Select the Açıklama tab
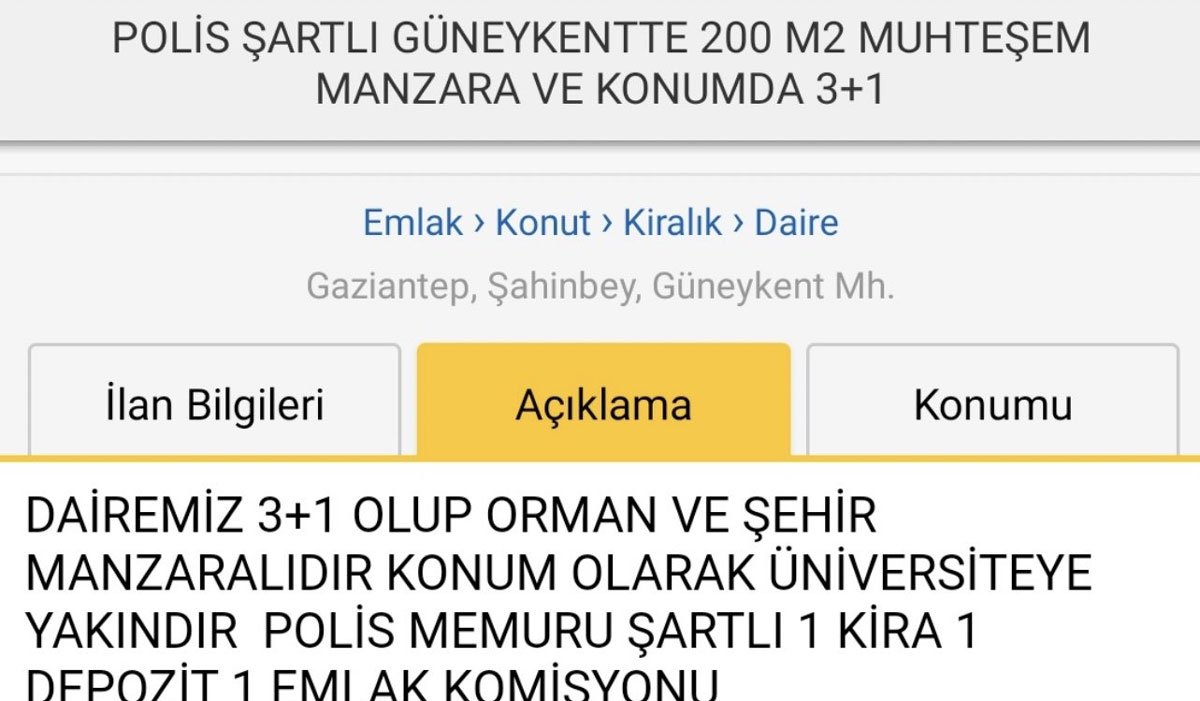The width and height of the screenshot is (1200, 701). (x=603, y=405)
